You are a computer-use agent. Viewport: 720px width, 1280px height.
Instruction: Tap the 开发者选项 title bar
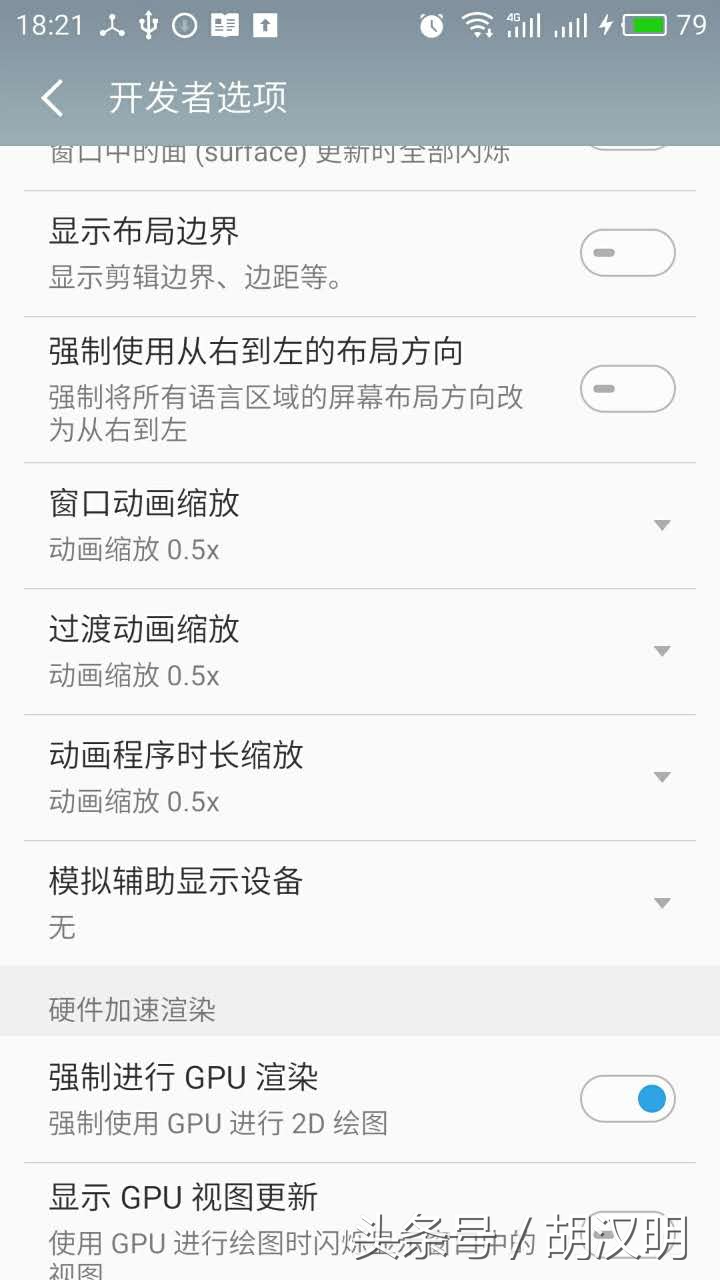[196, 97]
